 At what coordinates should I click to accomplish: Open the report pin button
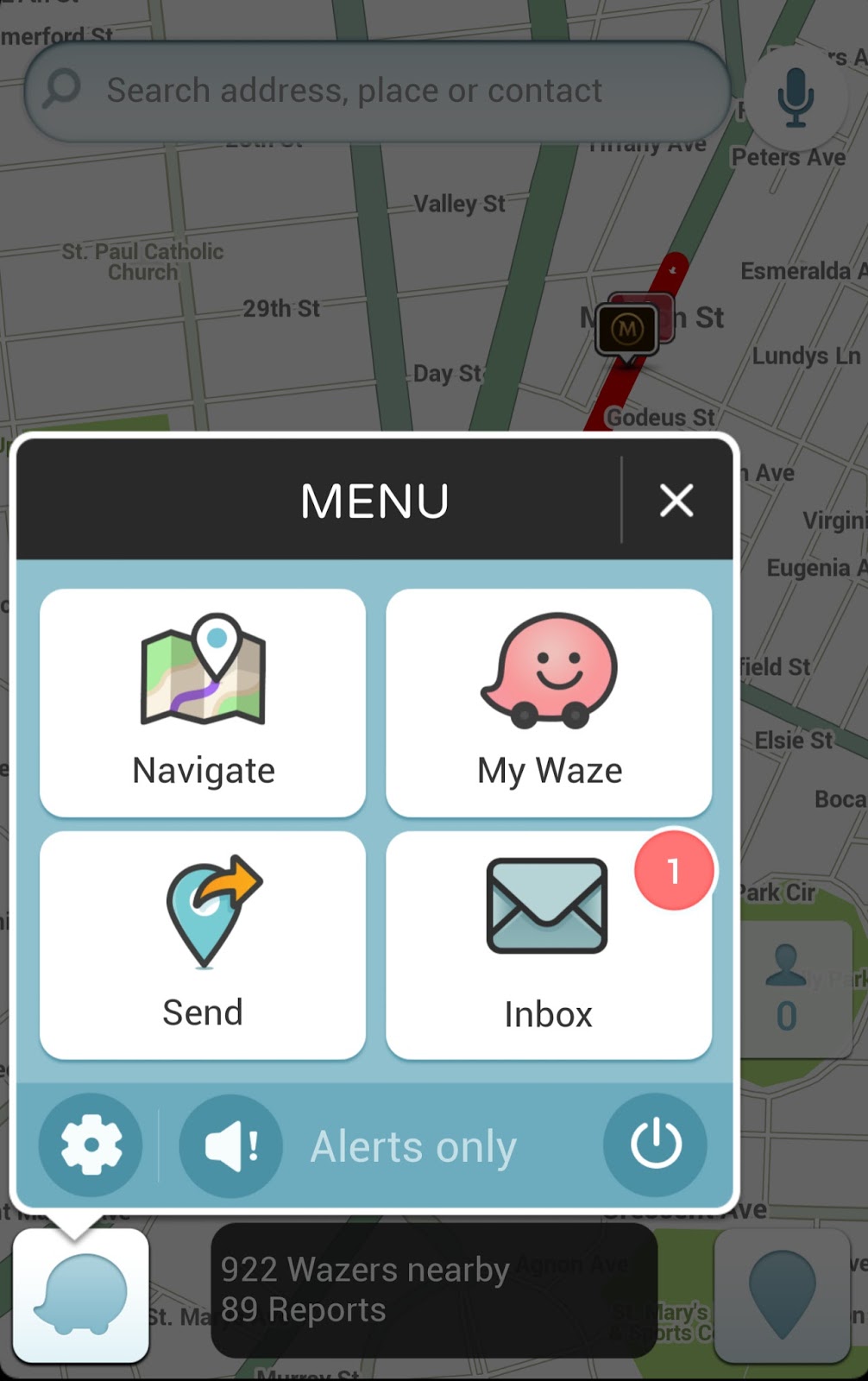pyautogui.click(x=782, y=1295)
